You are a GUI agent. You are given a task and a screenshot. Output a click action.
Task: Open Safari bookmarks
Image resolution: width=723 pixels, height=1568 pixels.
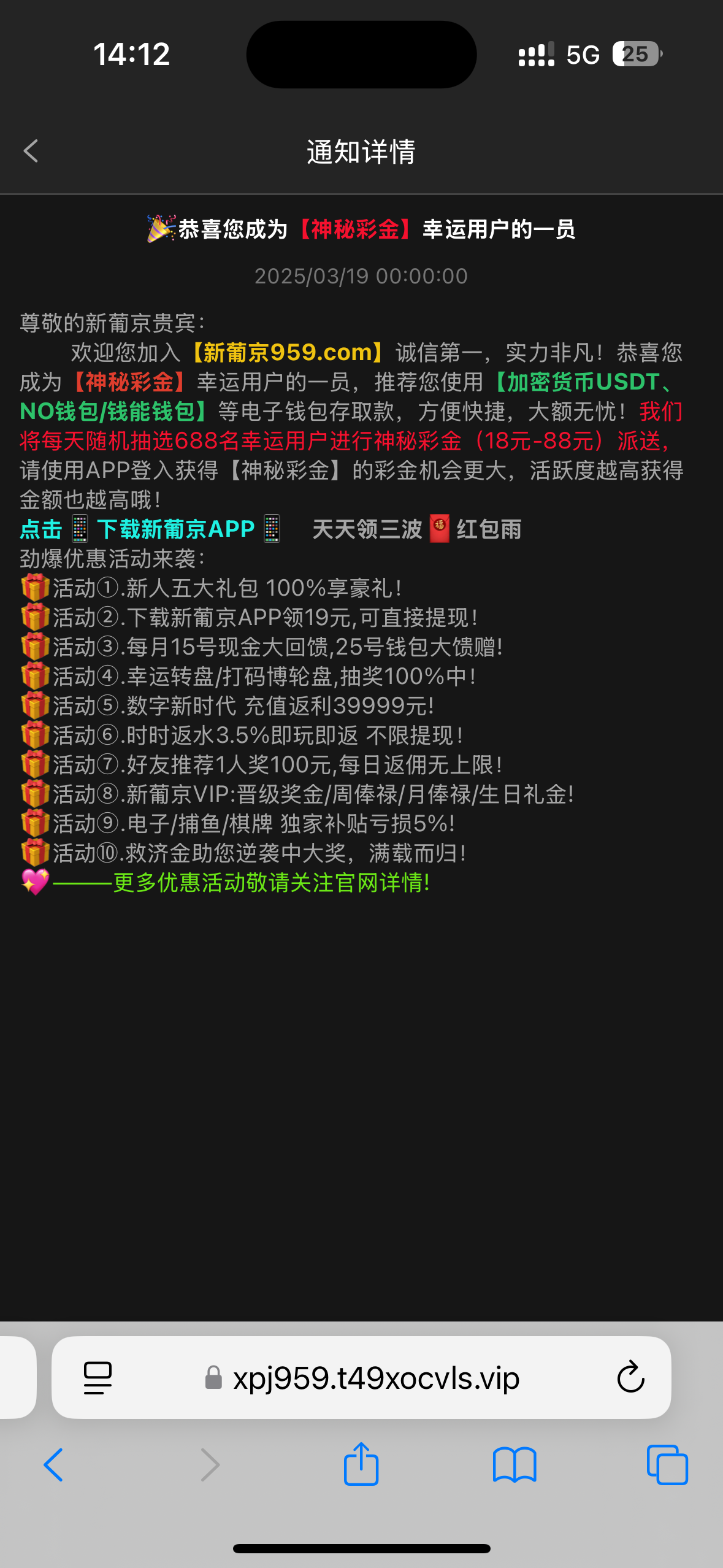[x=514, y=1465]
